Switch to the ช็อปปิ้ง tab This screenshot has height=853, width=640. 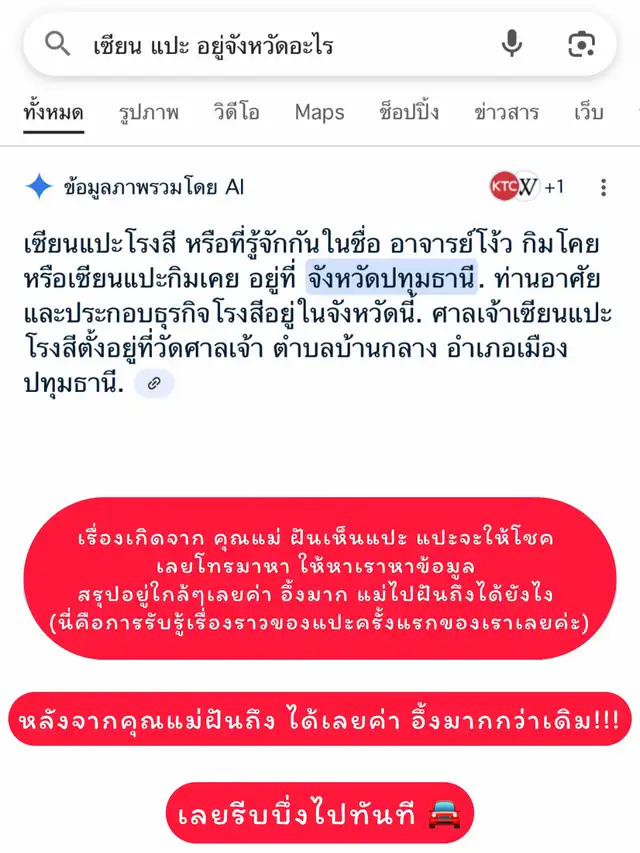click(x=409, y=112)
